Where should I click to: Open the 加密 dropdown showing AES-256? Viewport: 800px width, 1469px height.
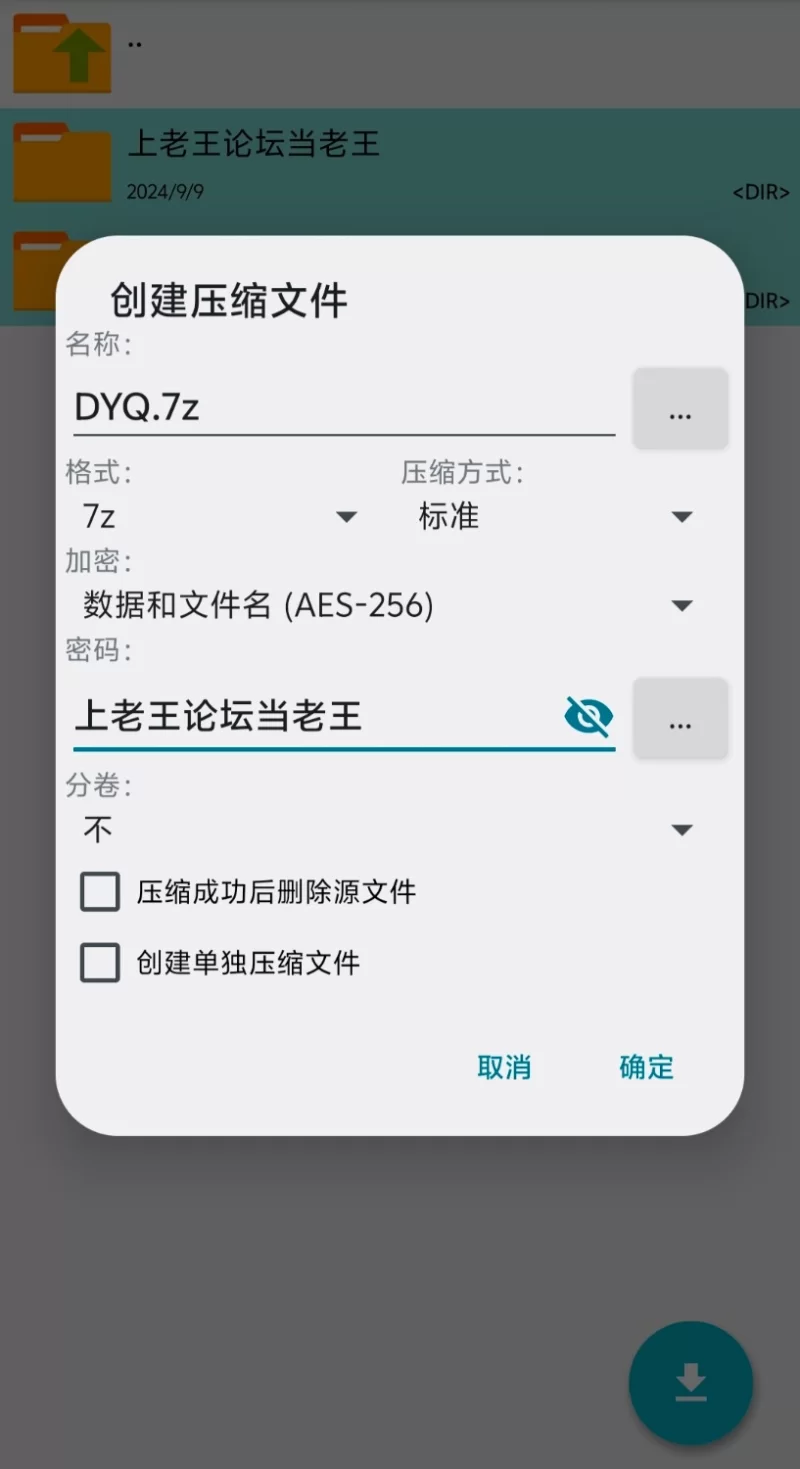coord(387,605)
